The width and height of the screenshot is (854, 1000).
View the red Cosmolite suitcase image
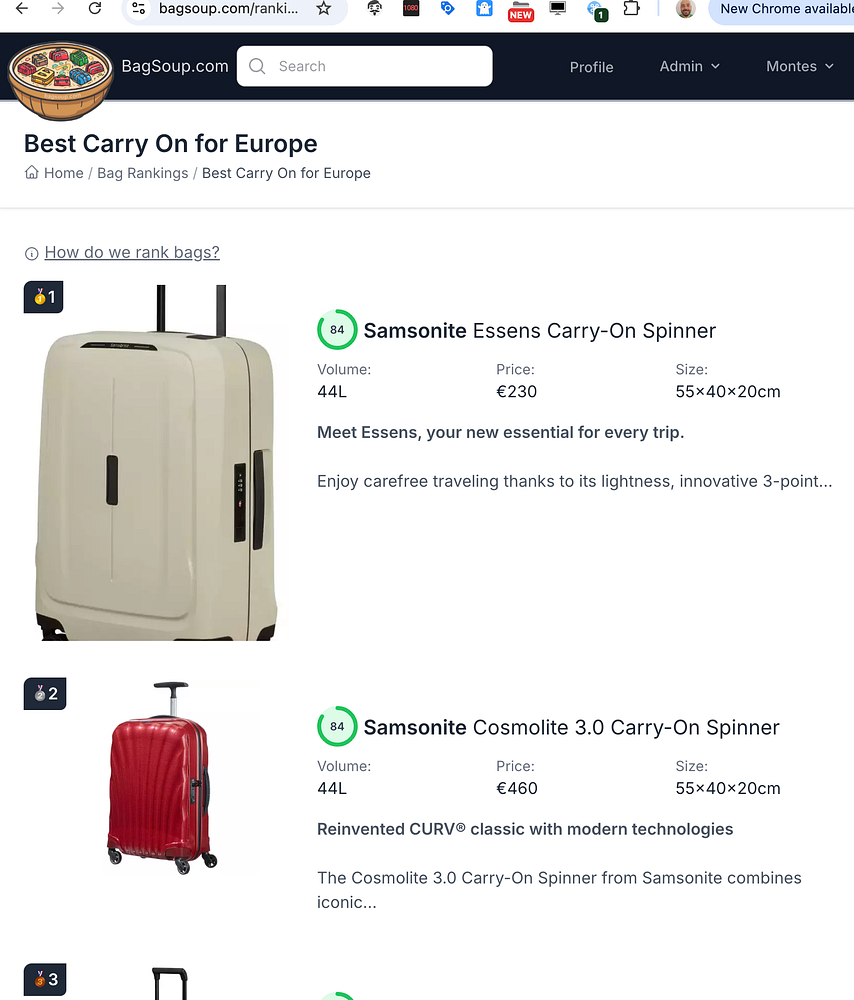160,777
